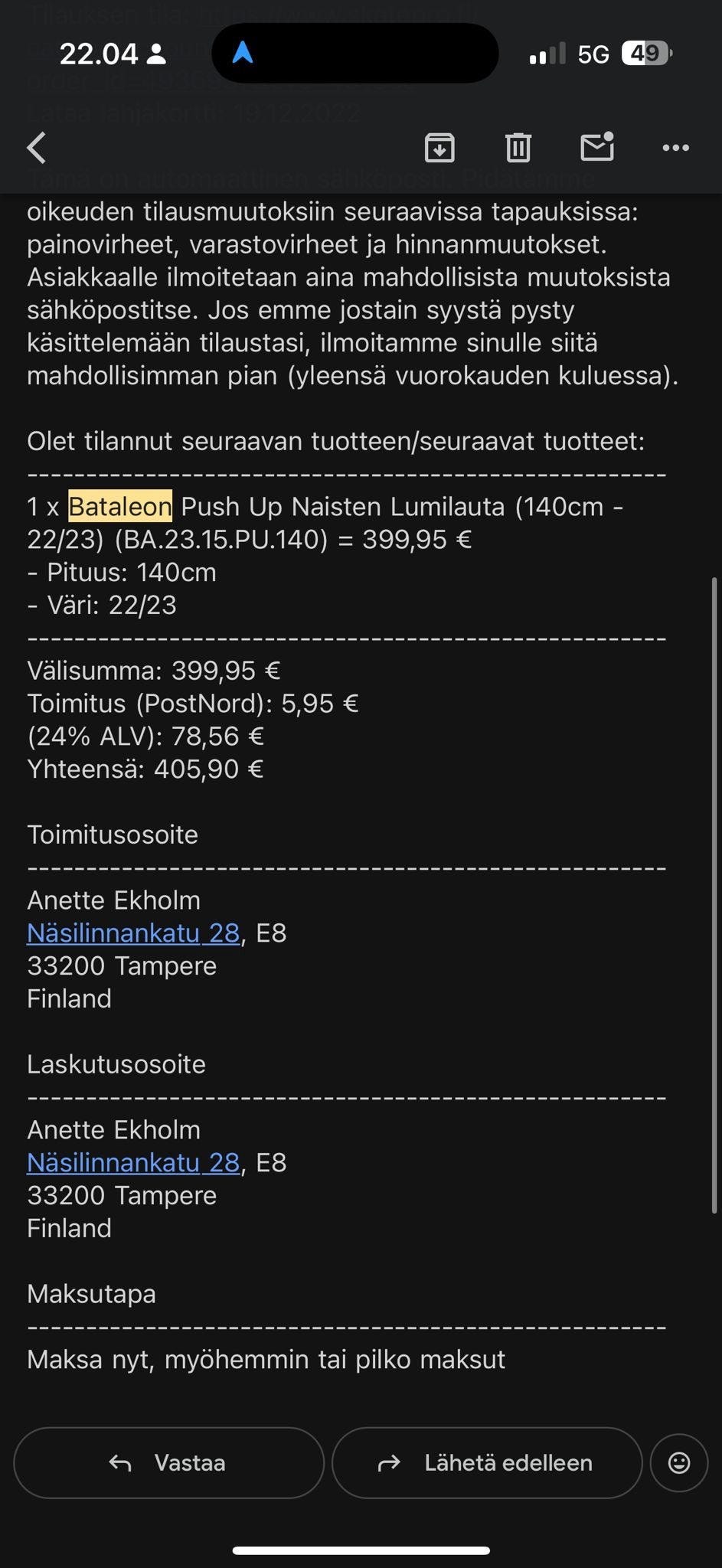Viewport: 722px width, 1568px height.
Task: Mark the email as unread
Action: click(597, 146)
